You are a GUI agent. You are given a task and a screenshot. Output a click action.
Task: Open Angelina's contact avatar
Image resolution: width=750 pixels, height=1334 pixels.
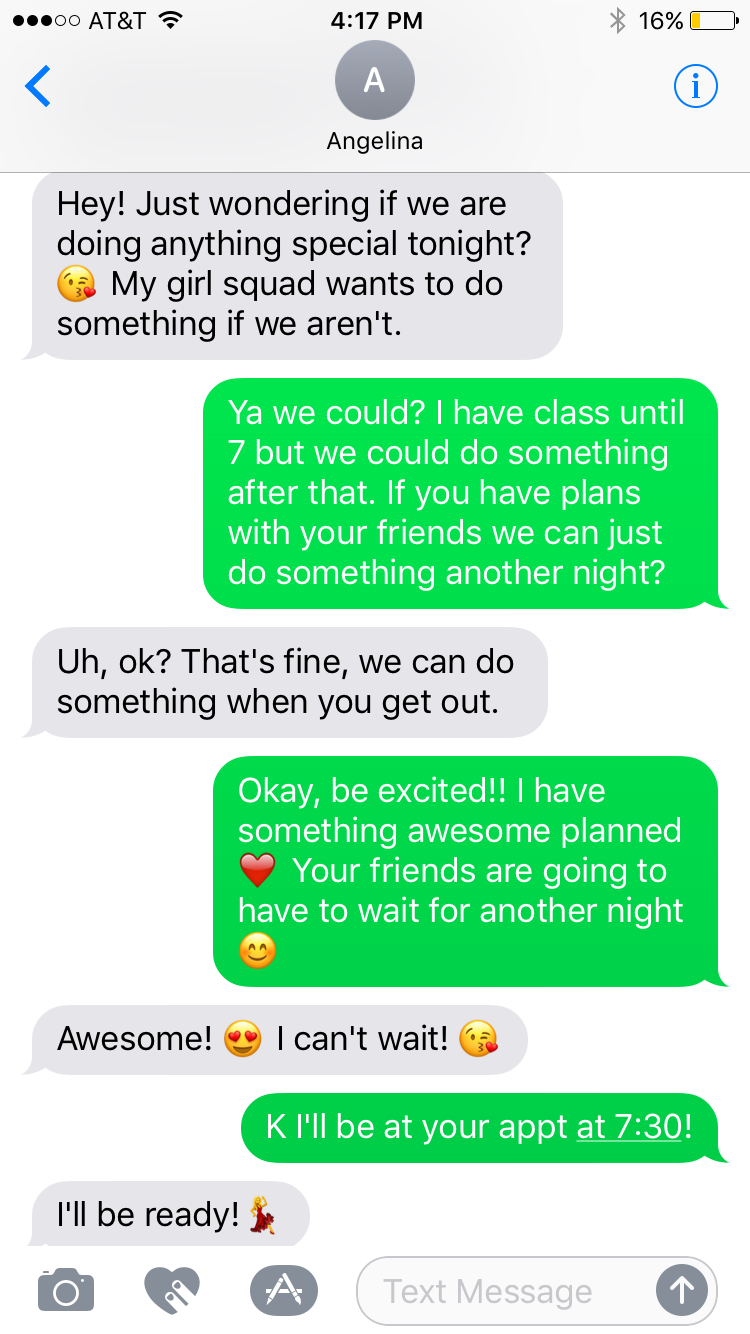point(374,81)
